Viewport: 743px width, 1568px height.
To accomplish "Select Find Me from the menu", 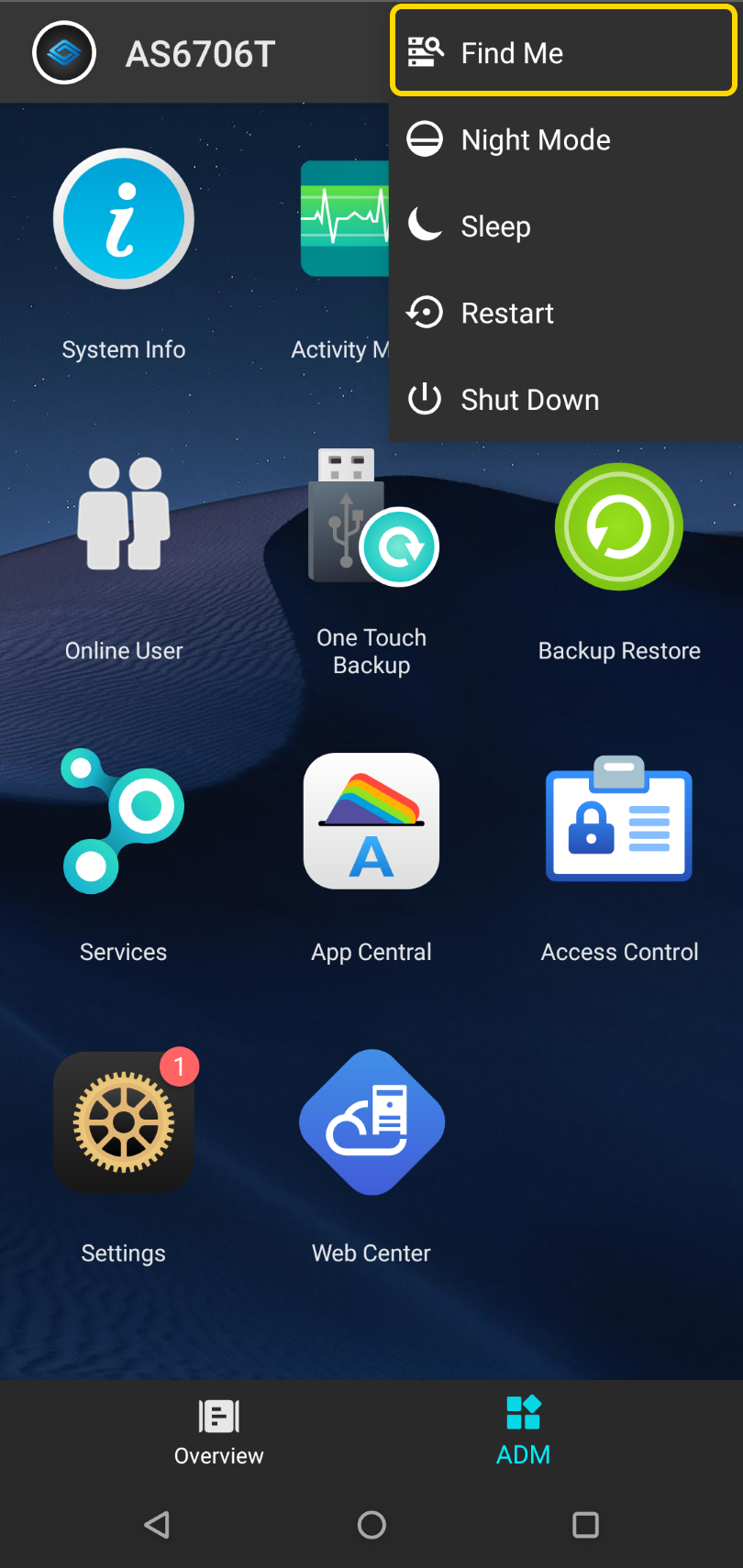I will (562, 52).
